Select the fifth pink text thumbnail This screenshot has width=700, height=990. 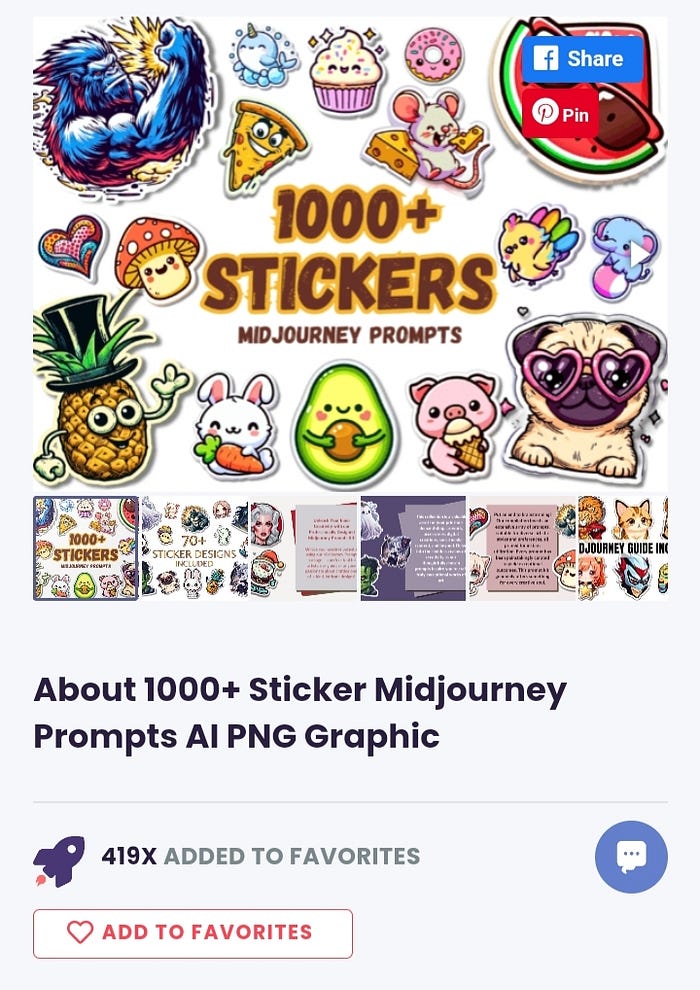click(522, 548)
